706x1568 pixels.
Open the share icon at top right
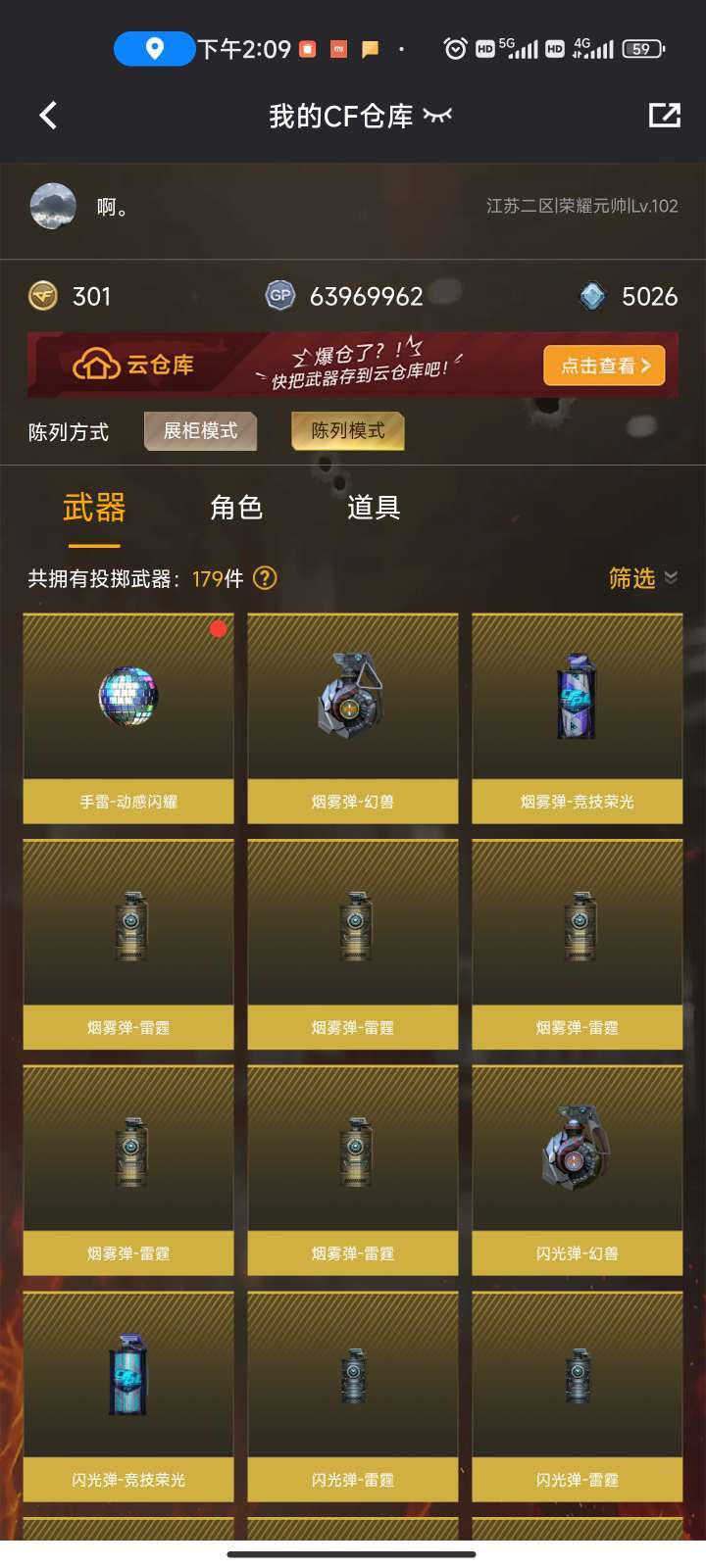665,115
